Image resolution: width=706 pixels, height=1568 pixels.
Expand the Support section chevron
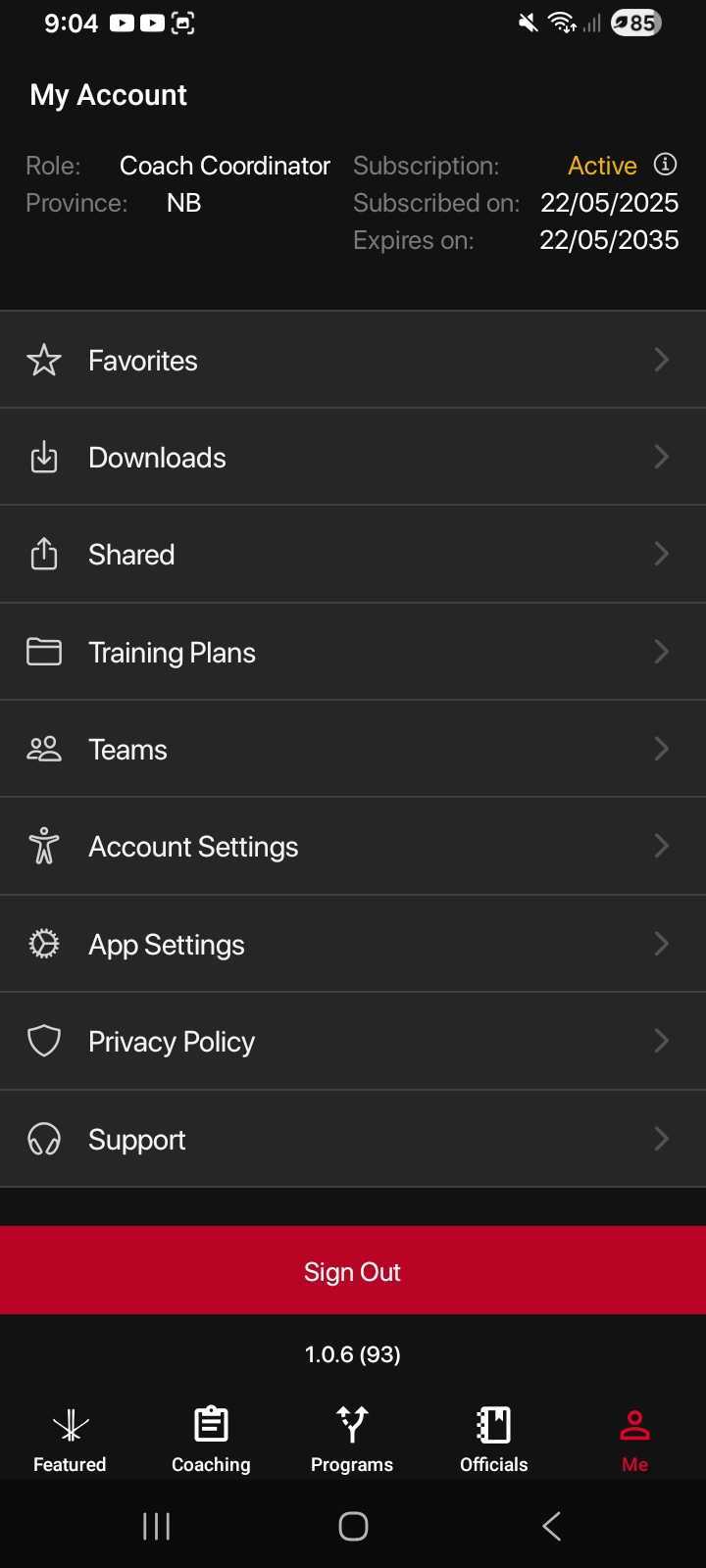662,1139
